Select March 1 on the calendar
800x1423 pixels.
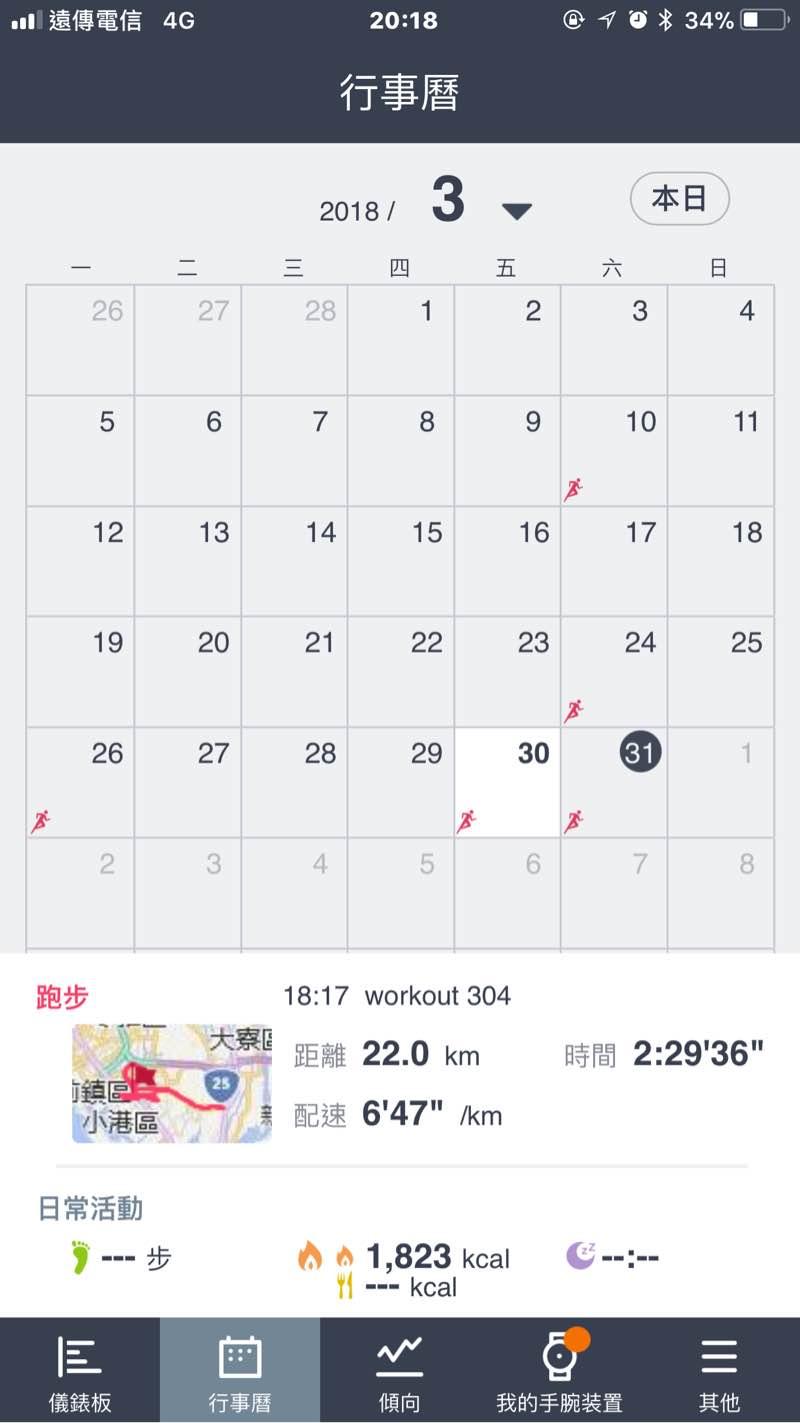tap(401, 339)
